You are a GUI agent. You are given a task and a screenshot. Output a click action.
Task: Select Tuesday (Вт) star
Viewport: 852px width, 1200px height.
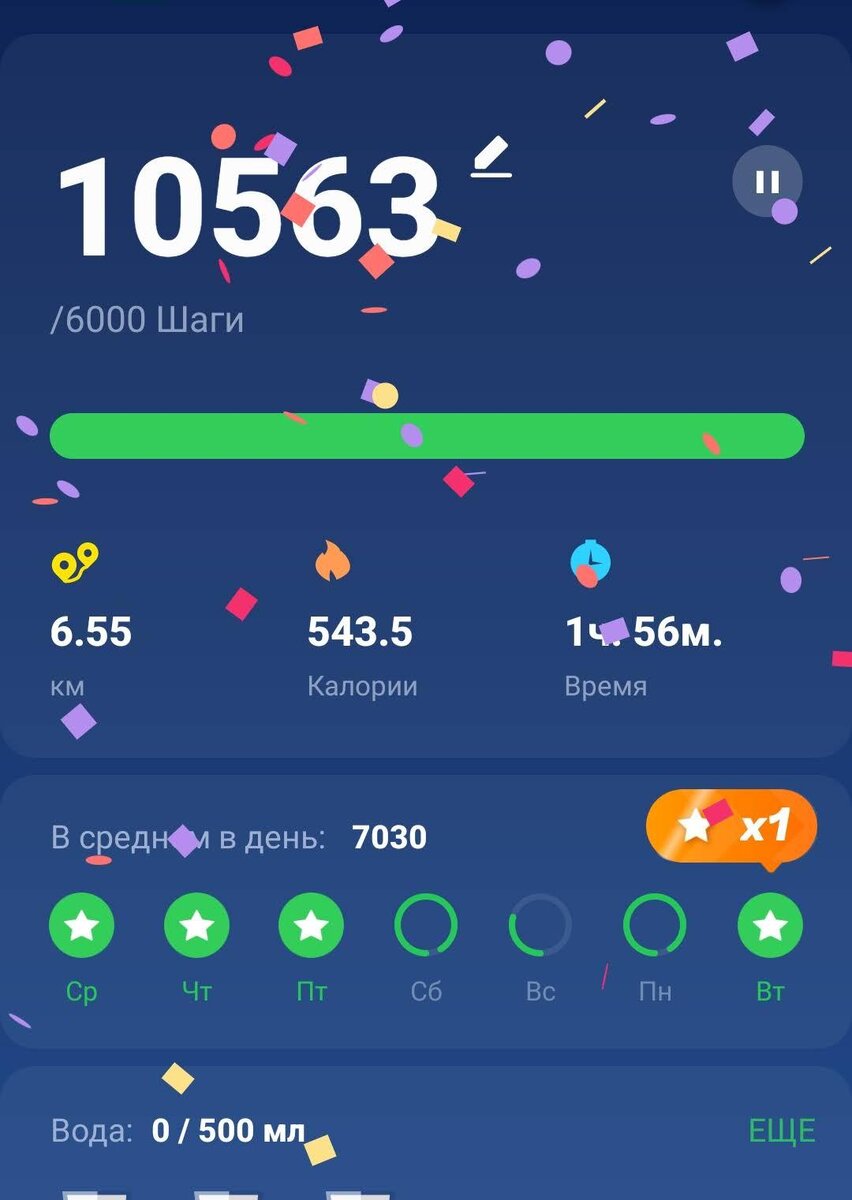pos(770,926)
